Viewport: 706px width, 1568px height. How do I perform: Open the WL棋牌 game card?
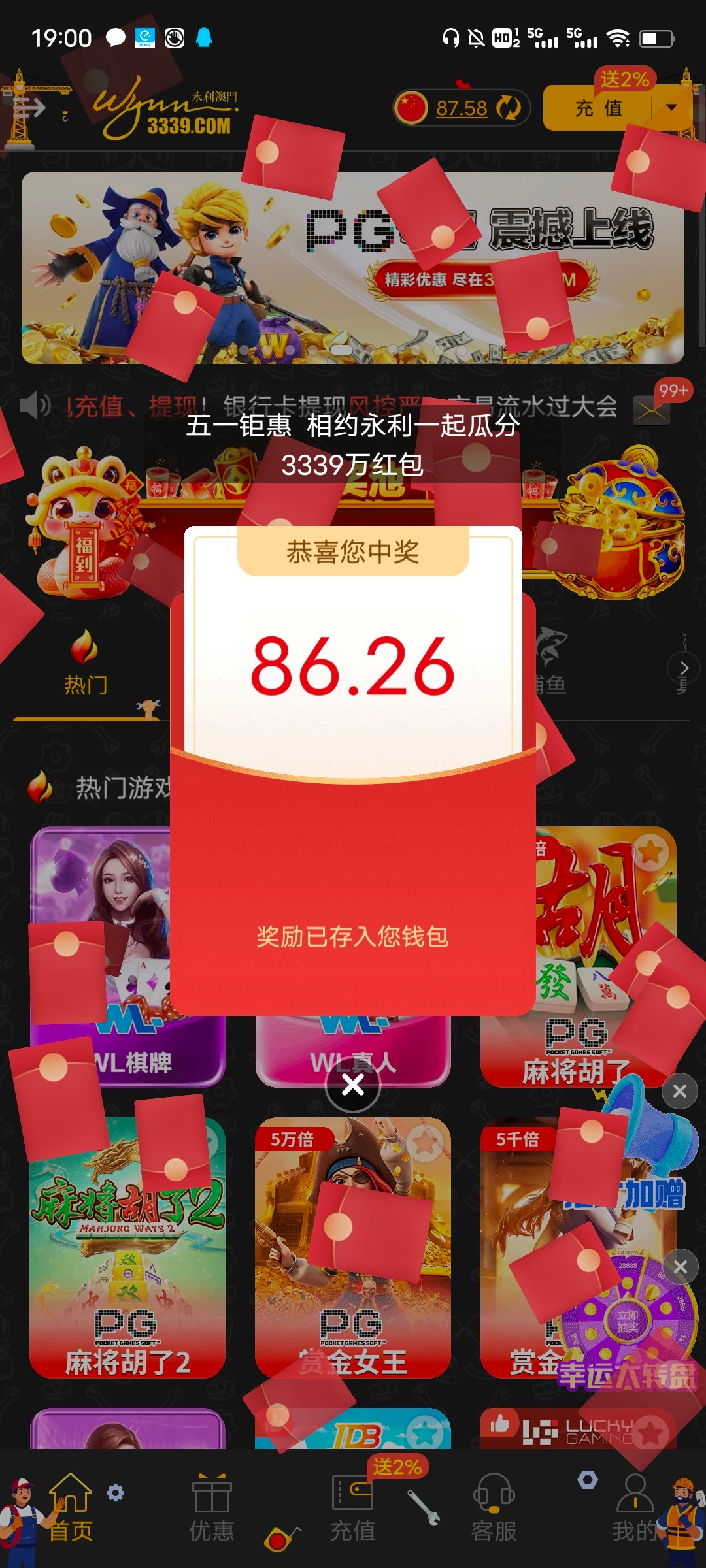(127, 957)
